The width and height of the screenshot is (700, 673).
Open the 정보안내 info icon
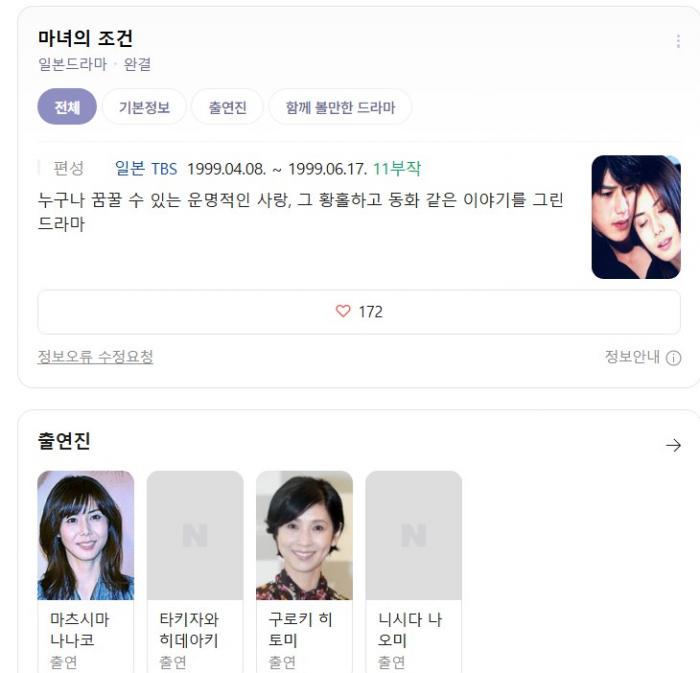(673, 358)
